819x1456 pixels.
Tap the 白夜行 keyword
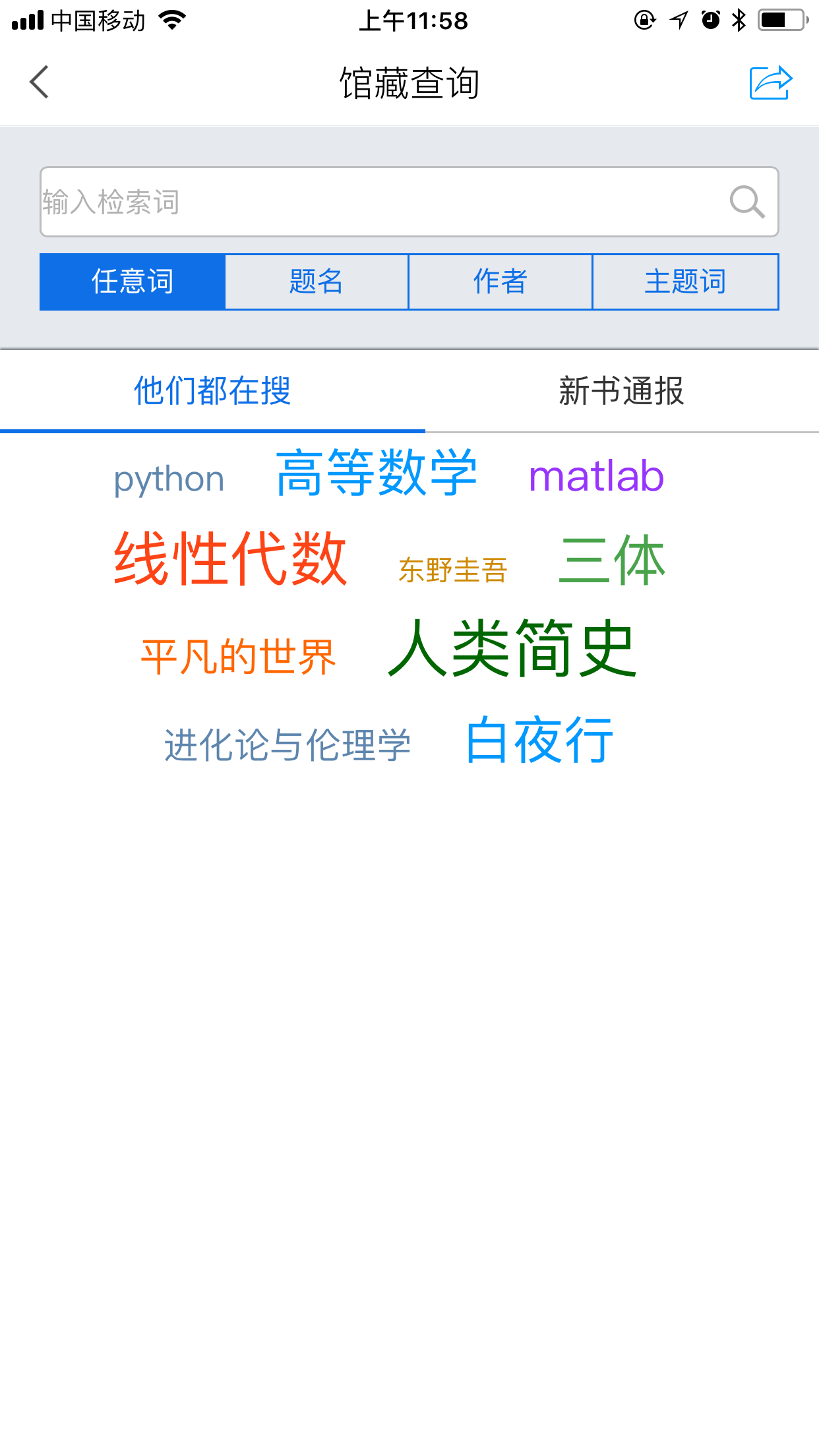tap(539, 741)
